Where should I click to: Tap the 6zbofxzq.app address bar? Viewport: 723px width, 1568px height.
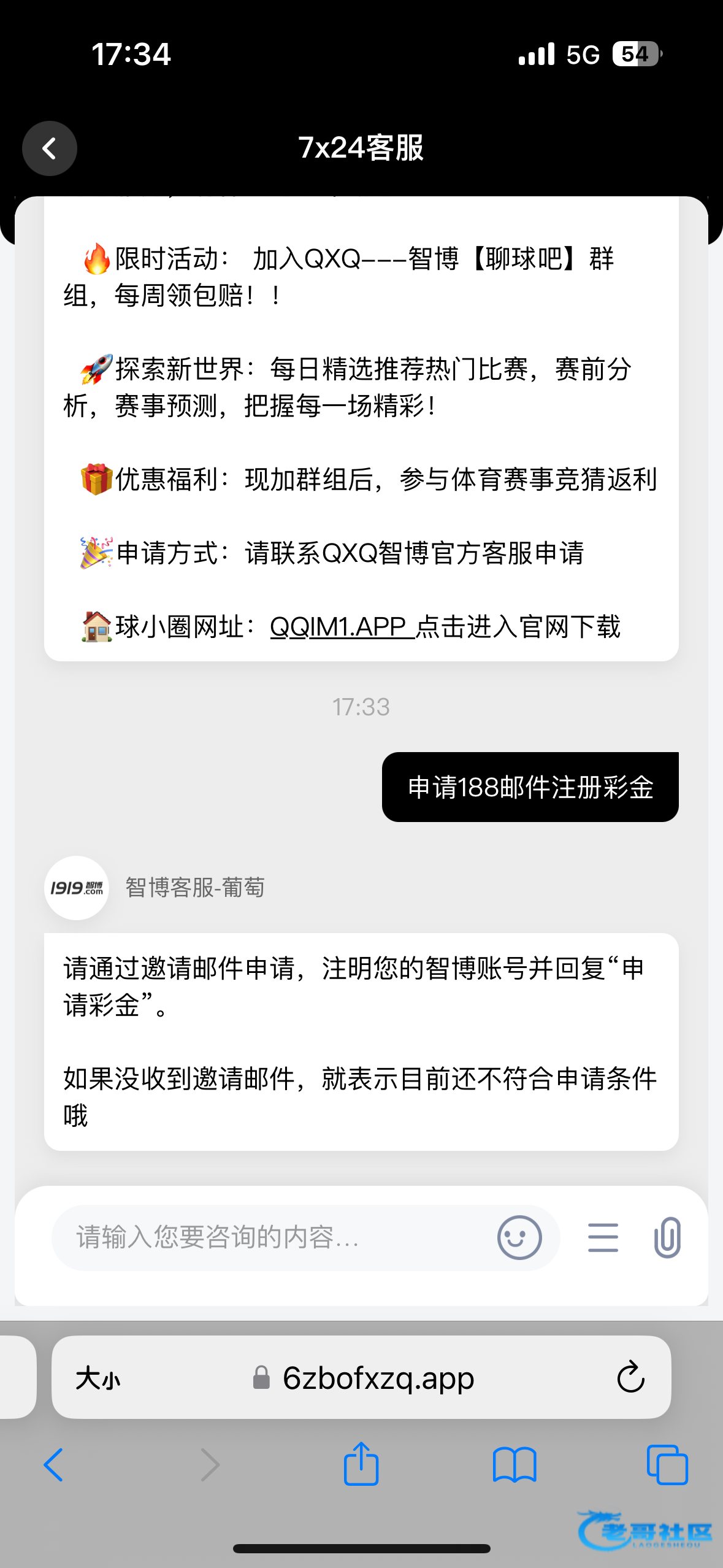coord(377,1378)
